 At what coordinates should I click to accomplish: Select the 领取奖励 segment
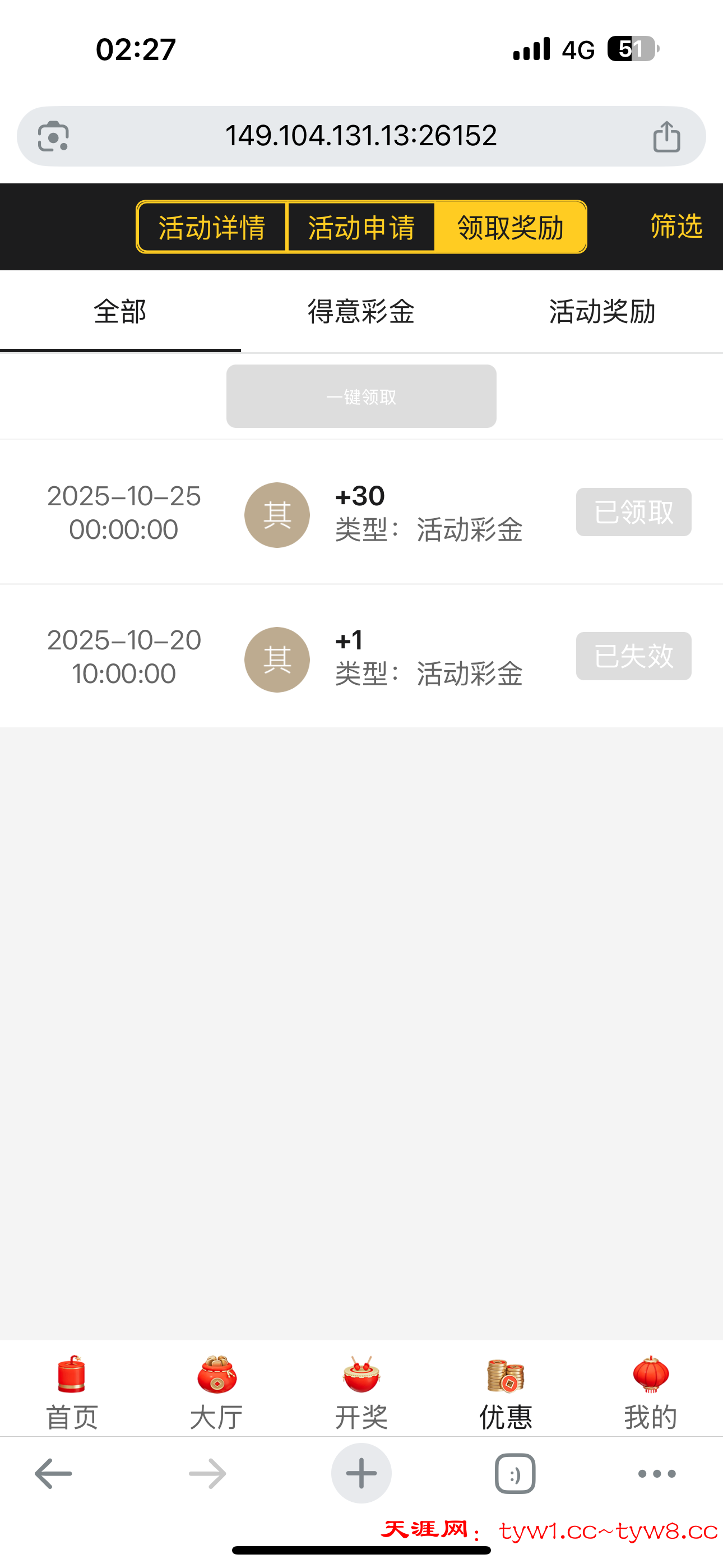(x=511, y=227)
